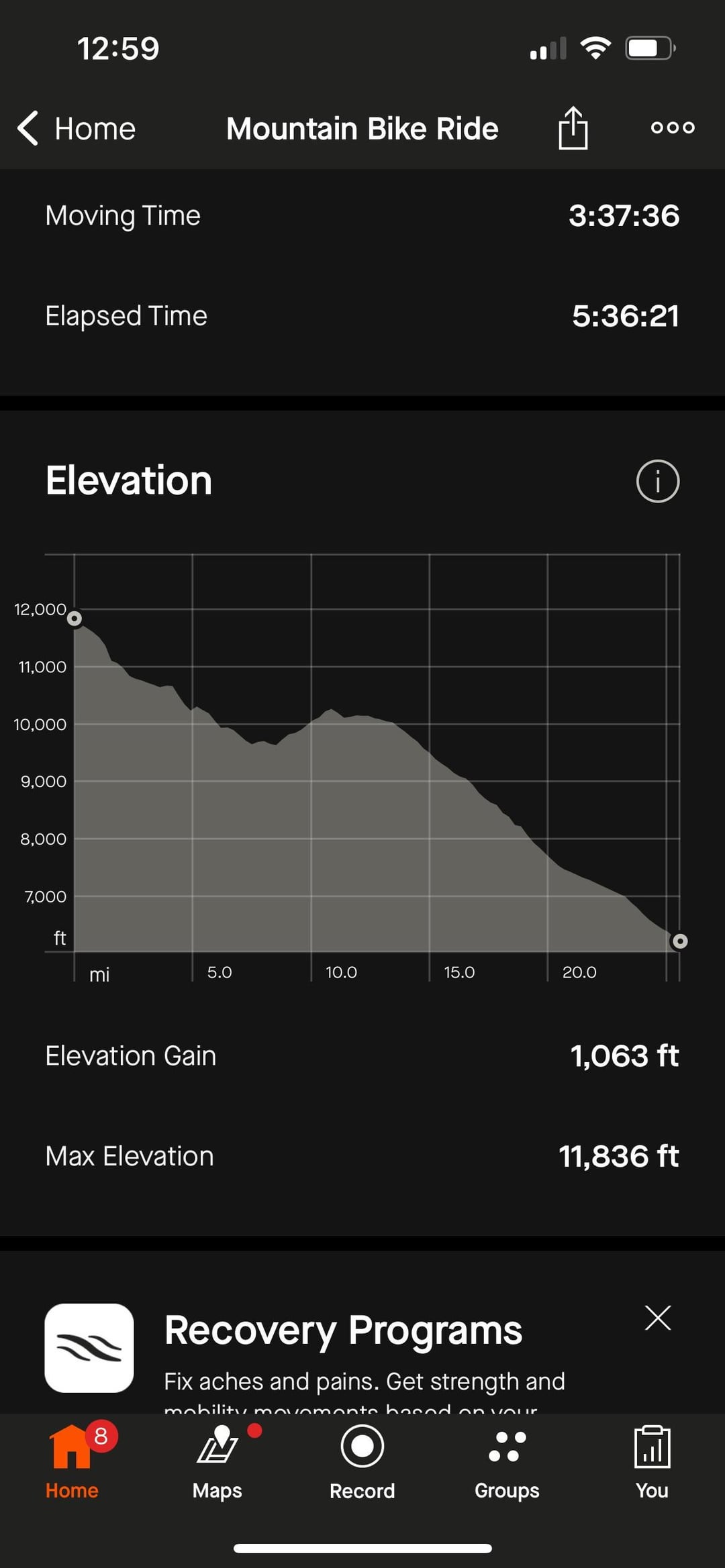Go back to Home

(x=76, y=128)
